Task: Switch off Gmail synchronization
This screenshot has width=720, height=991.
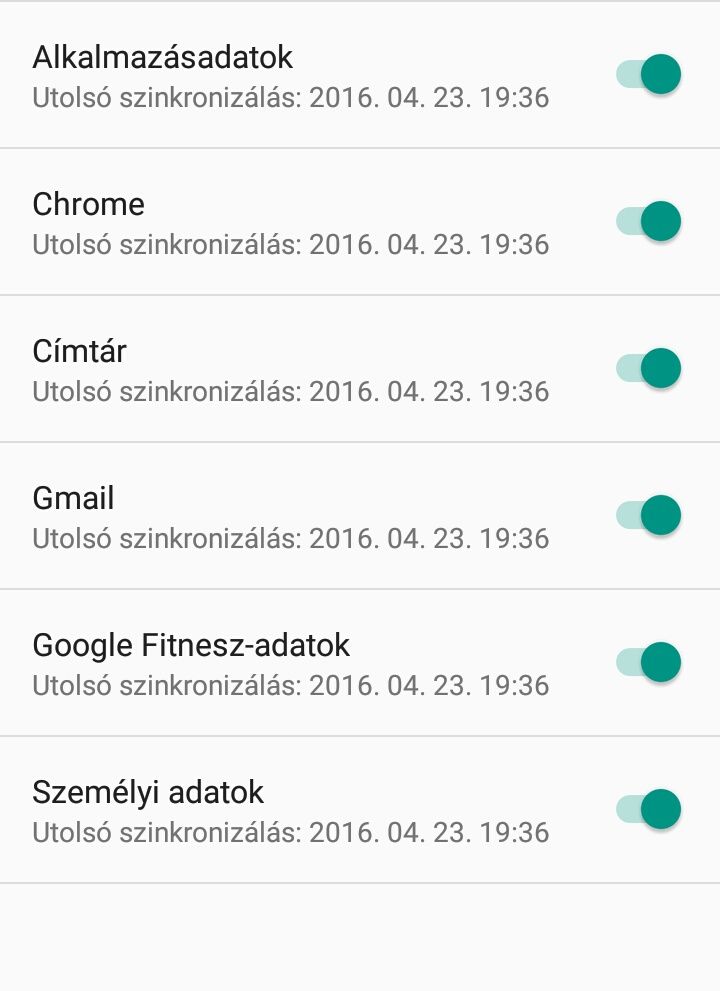Action: click(x=649, y=515)
